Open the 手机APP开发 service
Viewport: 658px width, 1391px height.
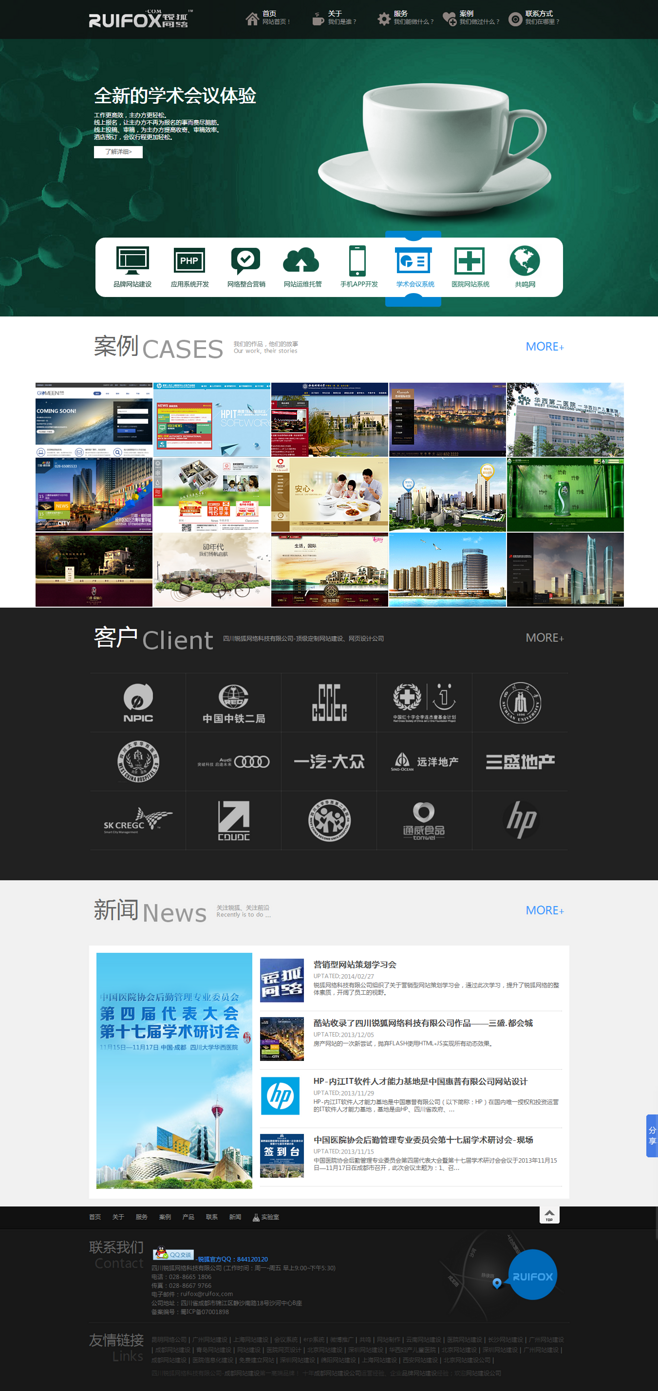pyautogui.click(x=358, y=267)
